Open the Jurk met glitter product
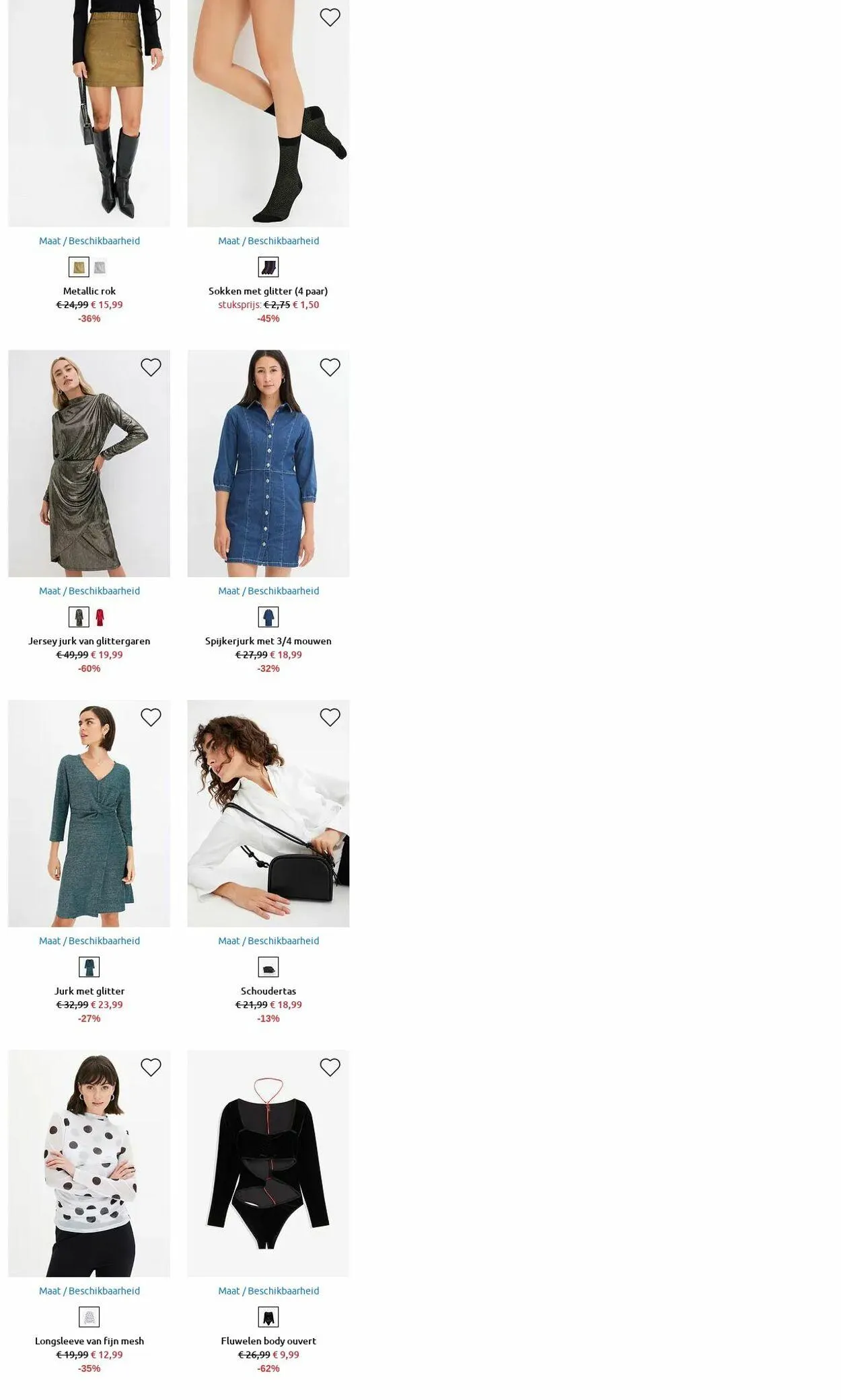The height and width of the screenshot is (1400, 841). (x=89, y=991)
